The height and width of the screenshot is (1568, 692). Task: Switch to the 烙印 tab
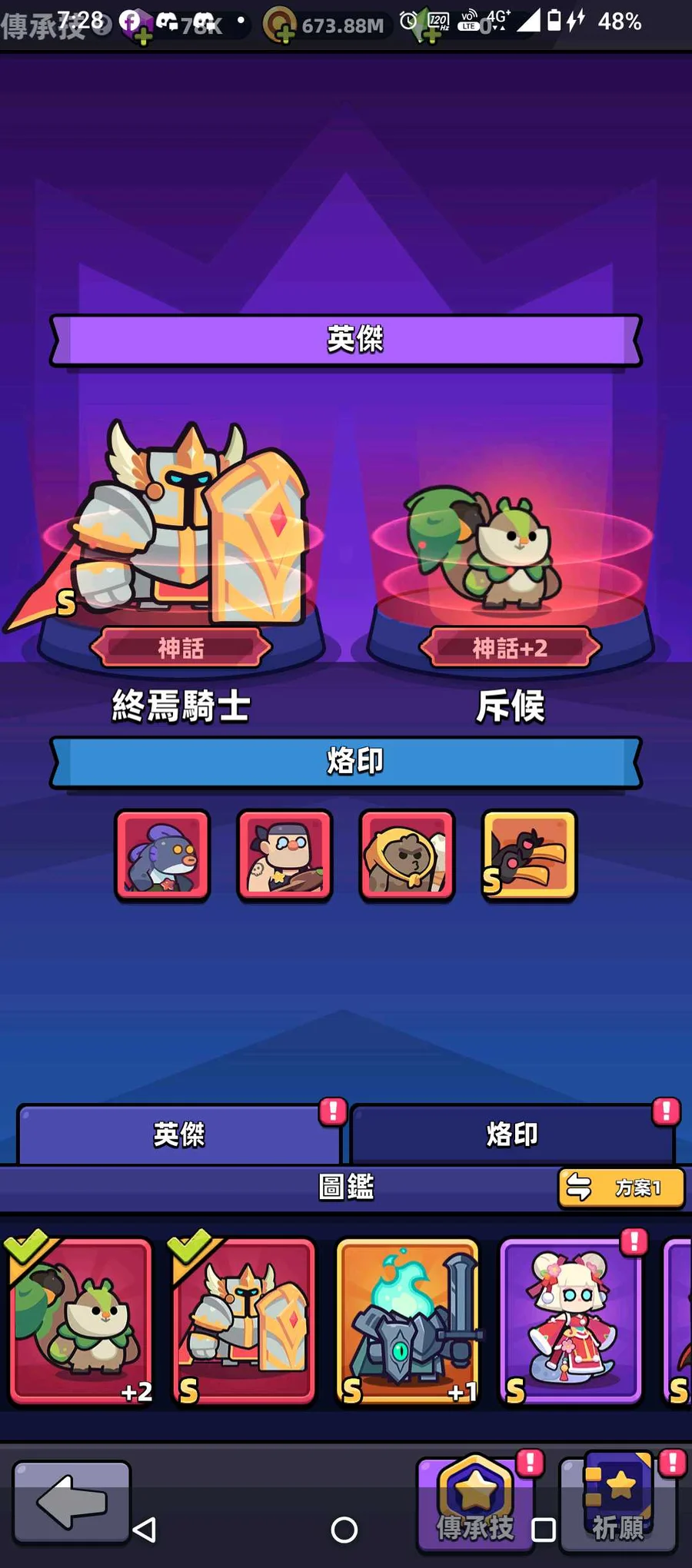point(512,1134)
